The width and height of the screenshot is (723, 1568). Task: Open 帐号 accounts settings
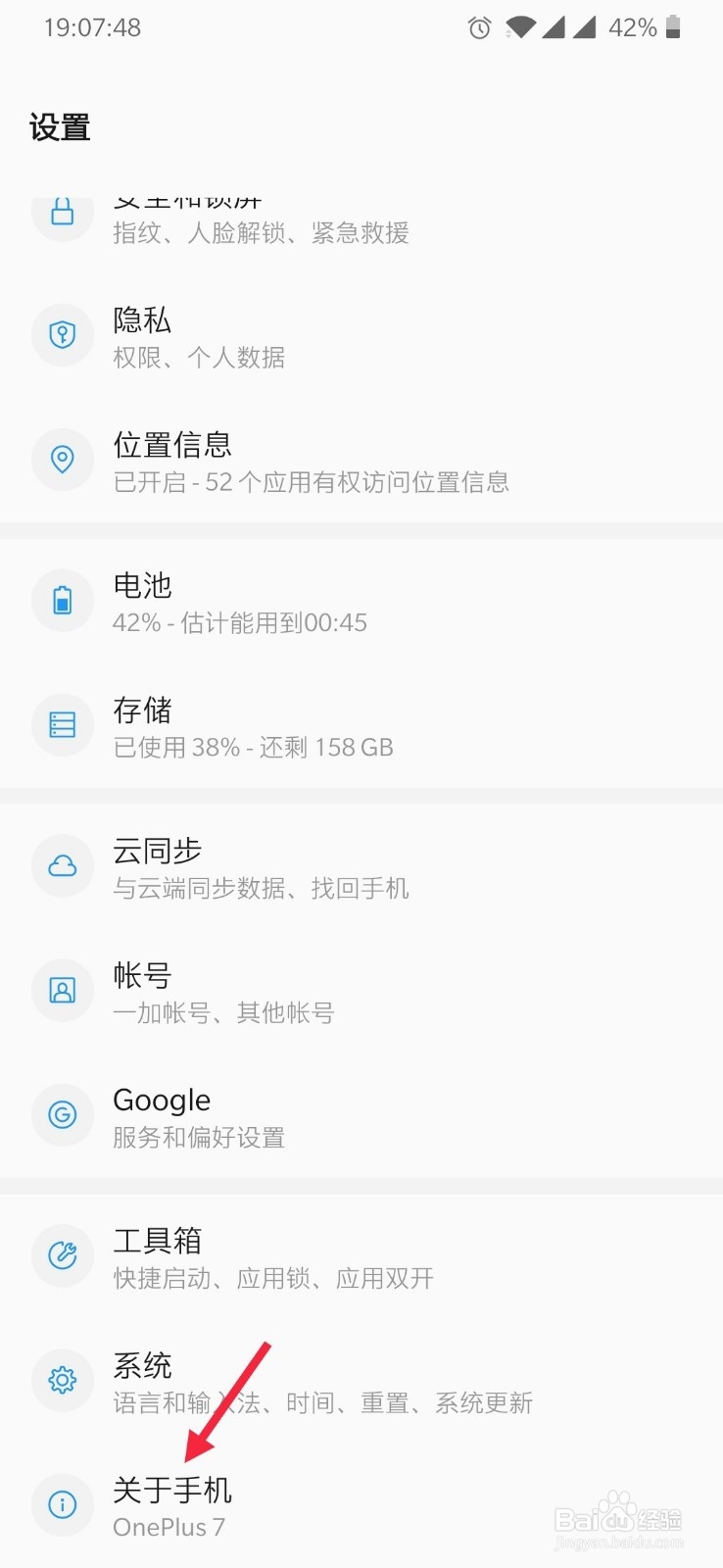pyautogui.click(x=361, y=992)
